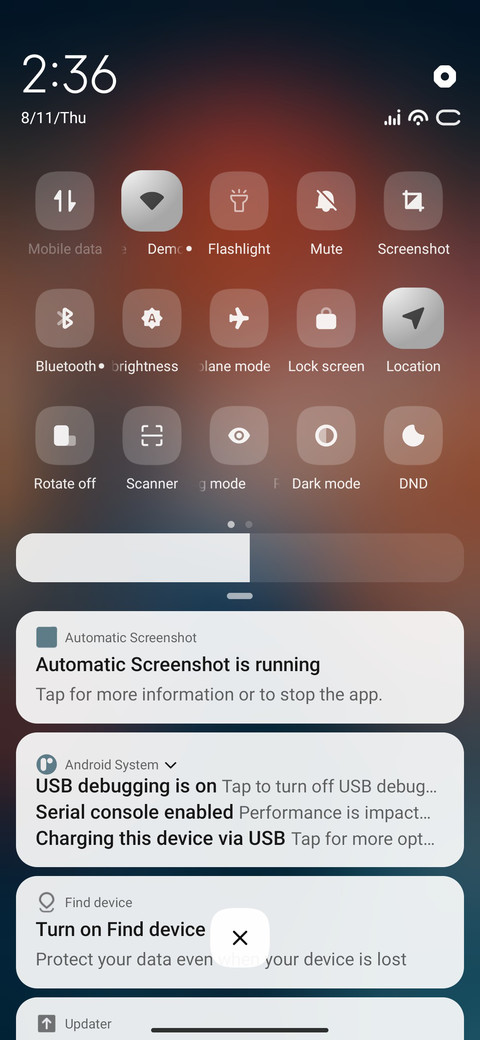Open settings from the gear icon
Screen dimensions: 480x1040
(x=445, y=77)
